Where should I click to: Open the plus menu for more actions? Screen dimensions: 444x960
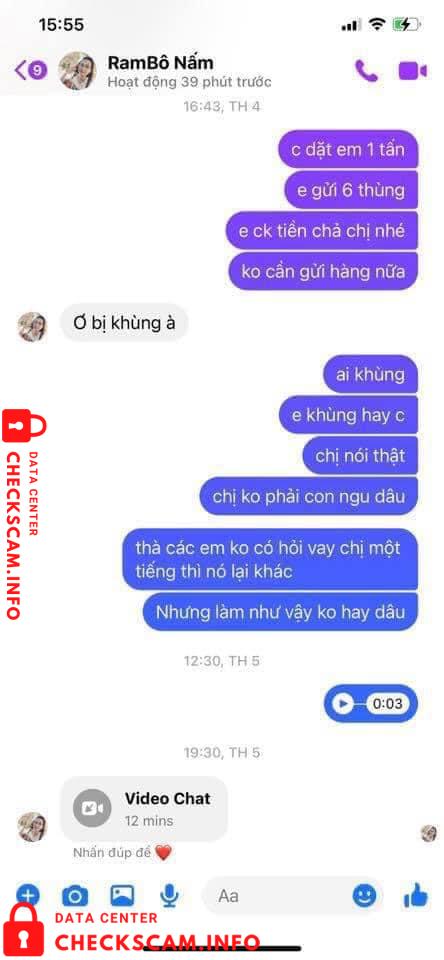click(x=27, y=896)
